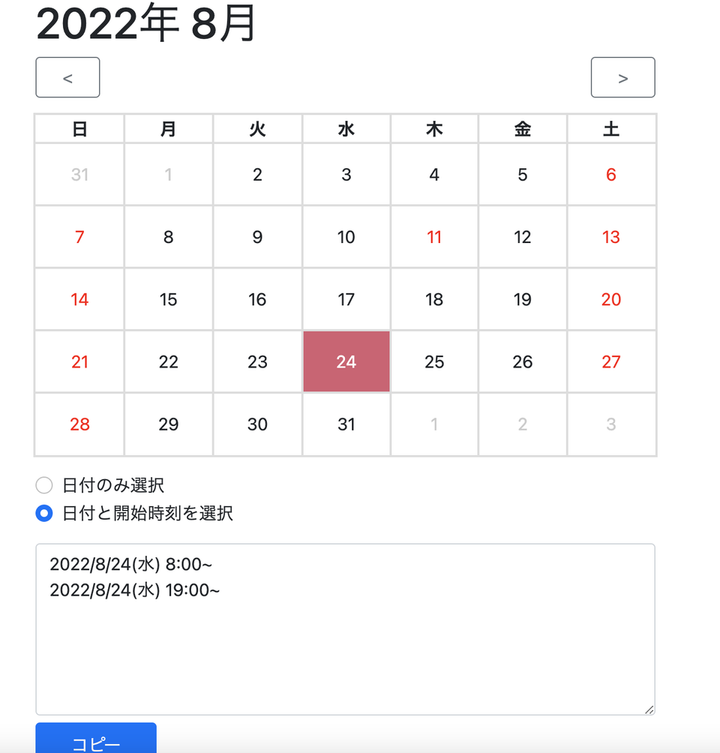Select 日付と開始時刻を選択 radio option
The height and width of the screenshot is (753, 720).
click(44, 514)
